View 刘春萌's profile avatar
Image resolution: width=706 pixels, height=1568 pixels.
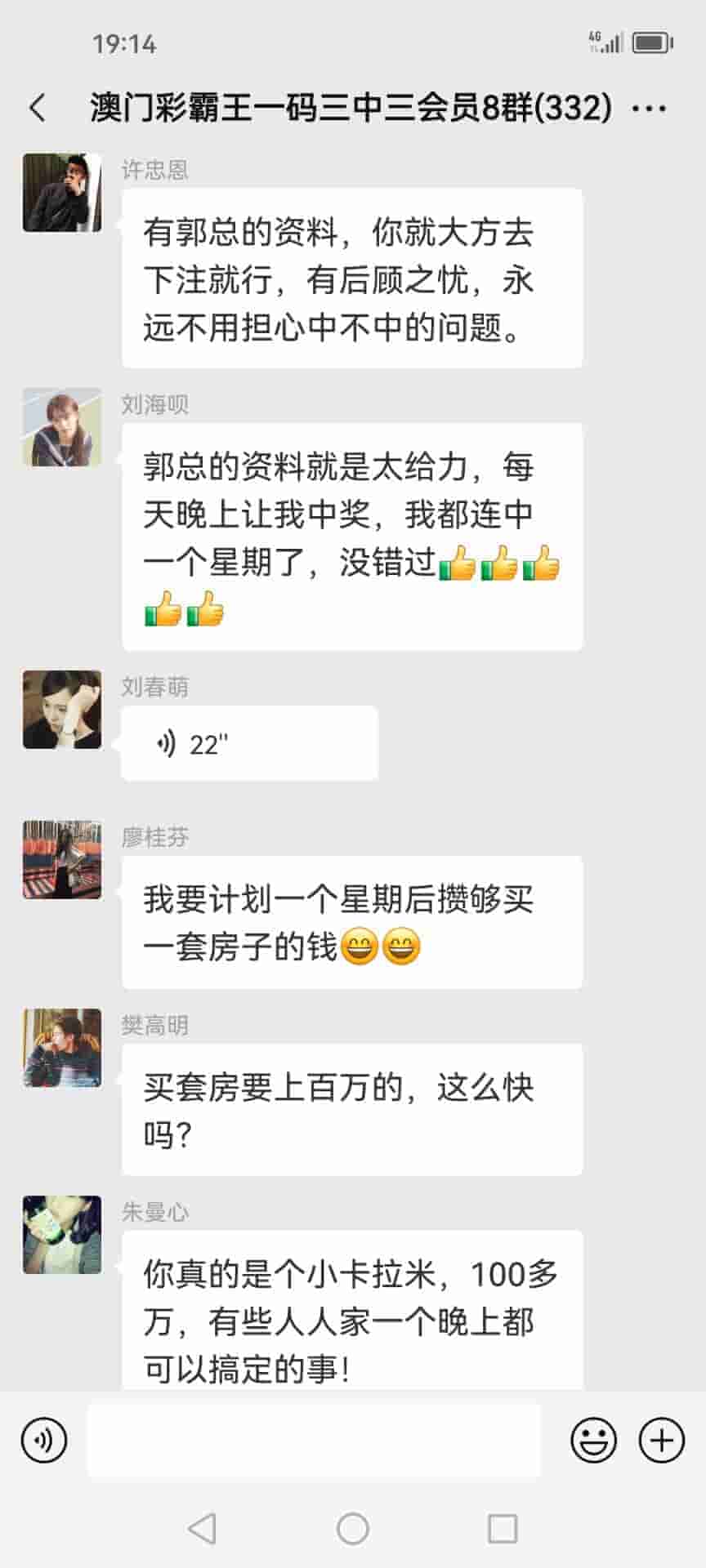(62, 710)
